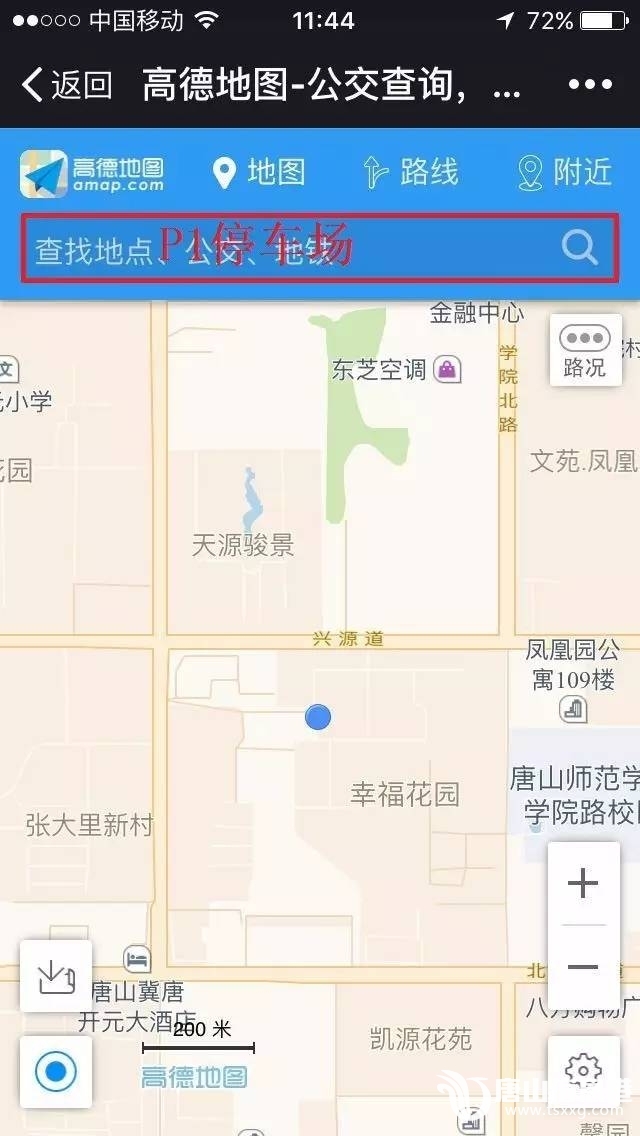
Task: Open map settings gear
Action: pos(583,1070)
